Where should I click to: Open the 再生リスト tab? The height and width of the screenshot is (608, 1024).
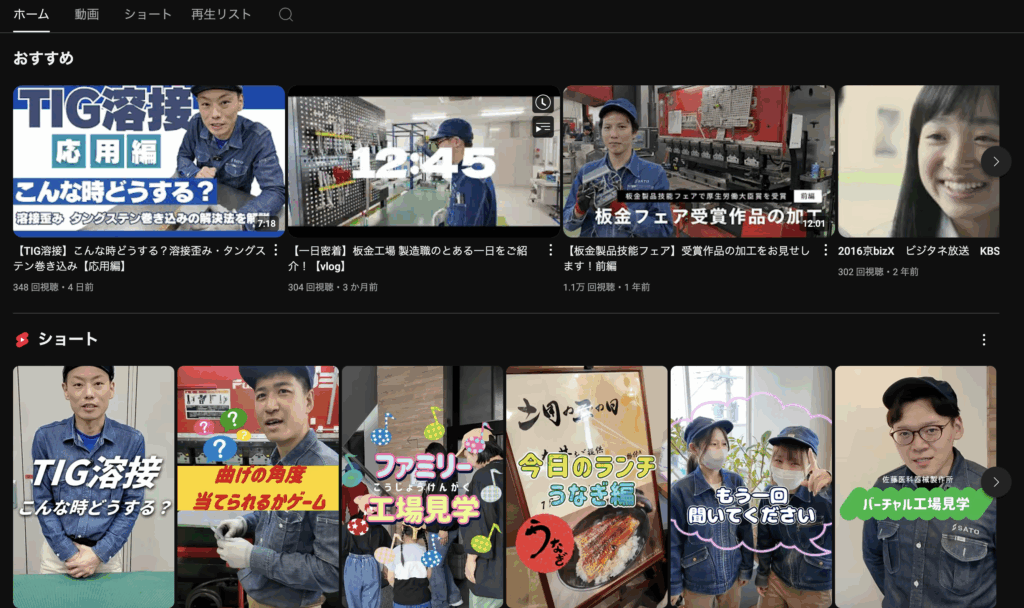coord(221,15)
